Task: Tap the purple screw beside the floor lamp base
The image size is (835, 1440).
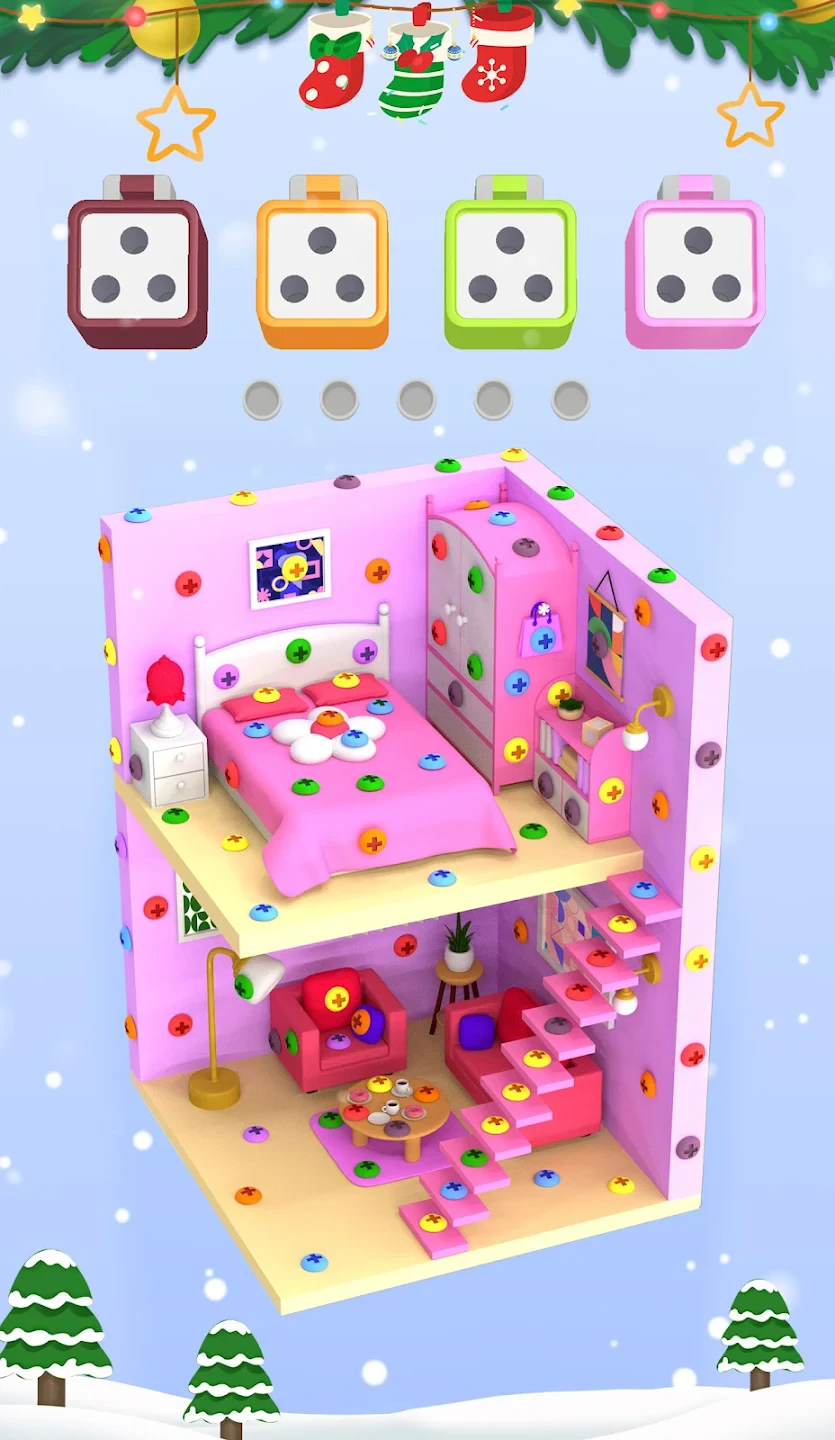Action: coord(256,1134)
